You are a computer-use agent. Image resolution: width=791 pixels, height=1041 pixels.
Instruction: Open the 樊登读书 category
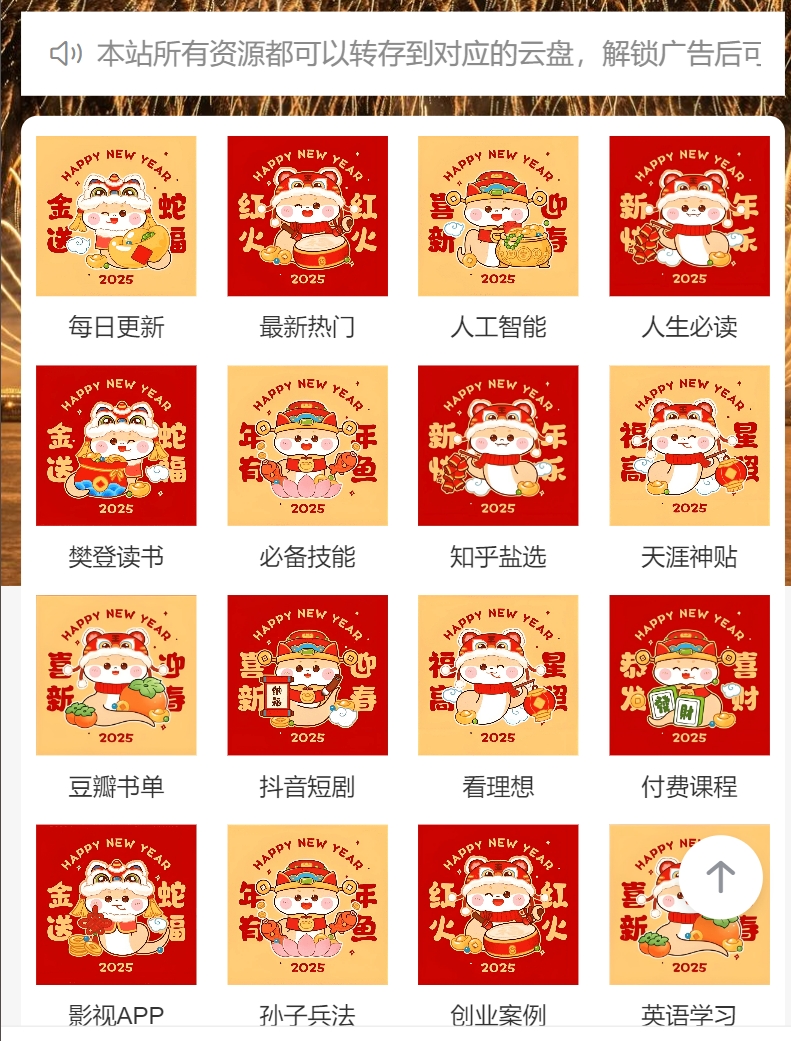pyautogui.click(x=116, y=446)
